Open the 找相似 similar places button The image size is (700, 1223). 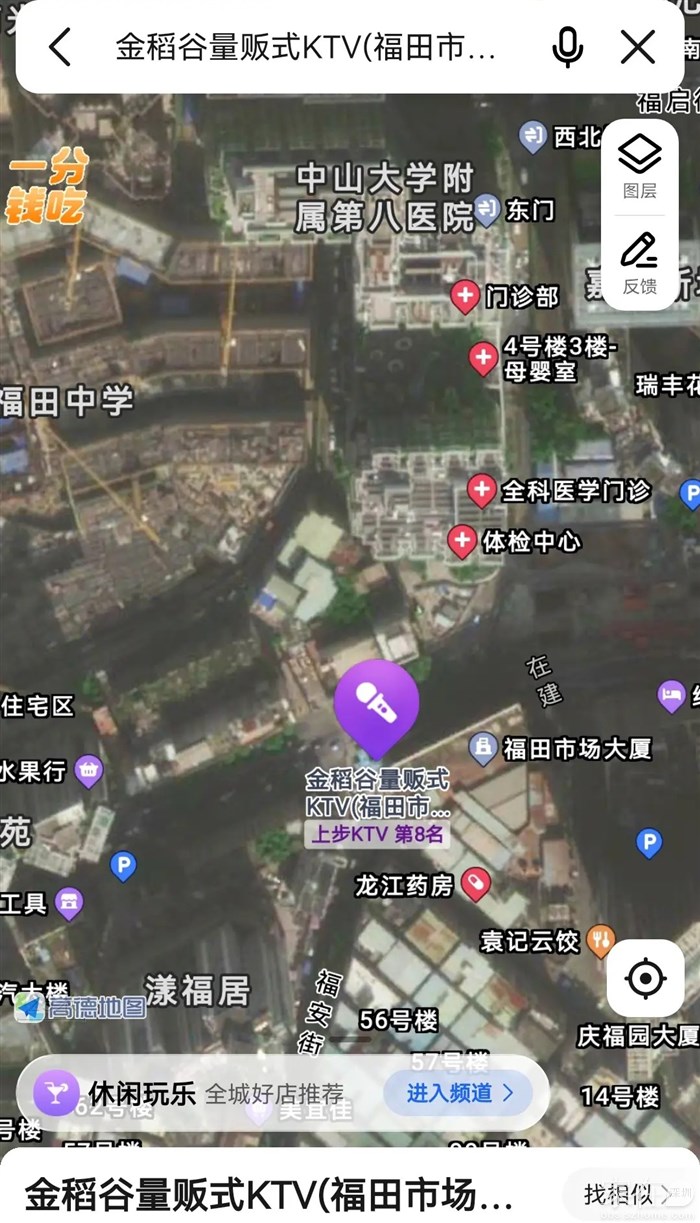(x=628, y=1193)
